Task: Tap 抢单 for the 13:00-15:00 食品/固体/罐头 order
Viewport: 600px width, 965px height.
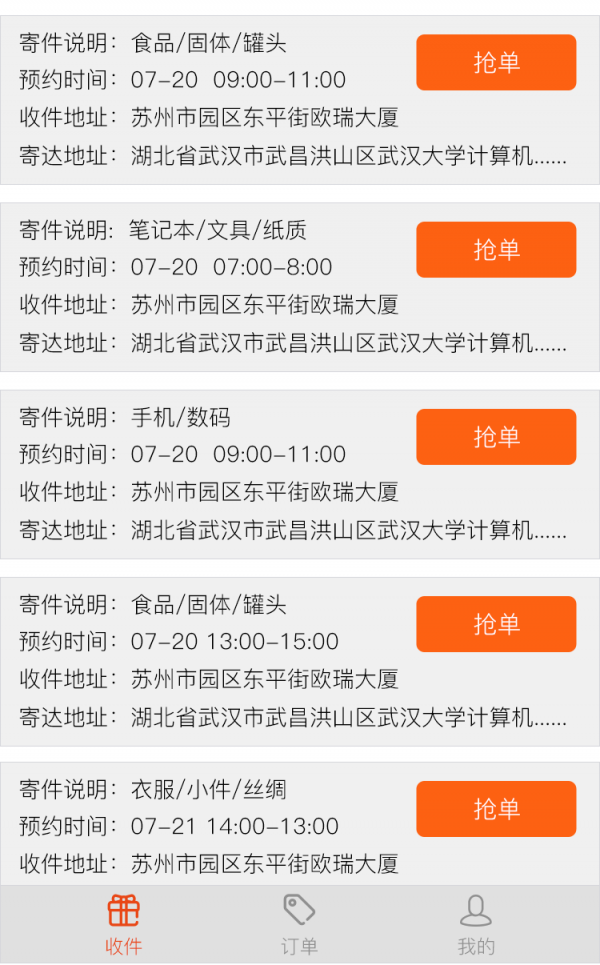Action: [496, 624]
